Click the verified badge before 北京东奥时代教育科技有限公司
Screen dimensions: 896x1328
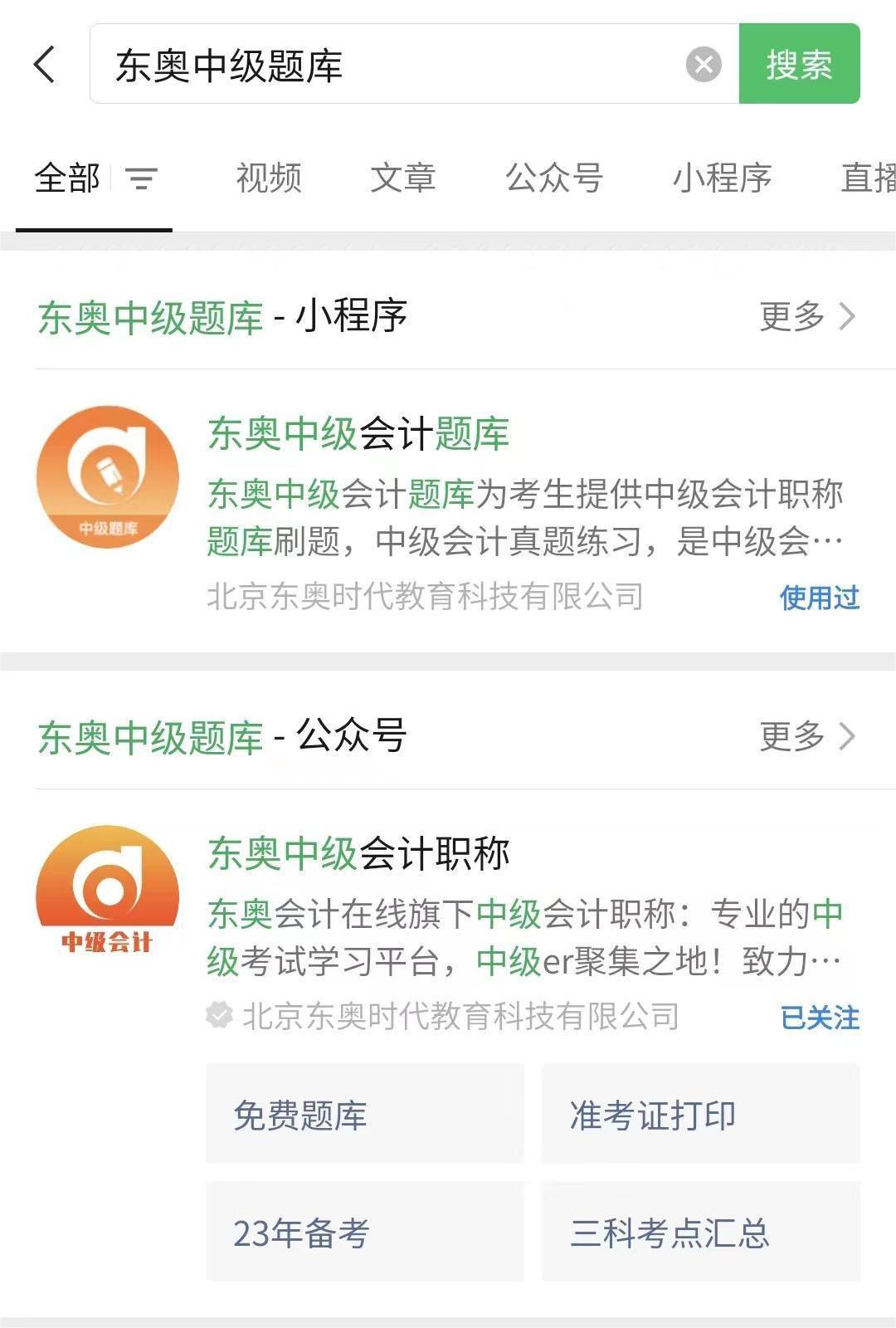220,1014
